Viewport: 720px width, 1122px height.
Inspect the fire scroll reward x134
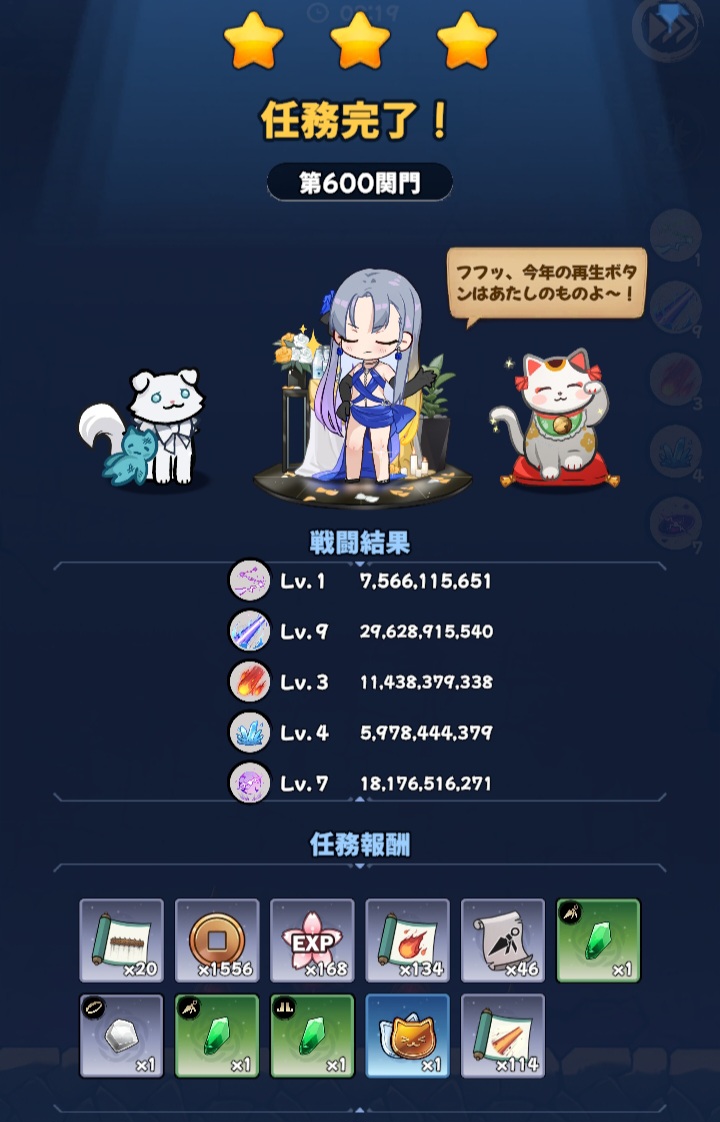pyautogui.click(x=407, y=940)
